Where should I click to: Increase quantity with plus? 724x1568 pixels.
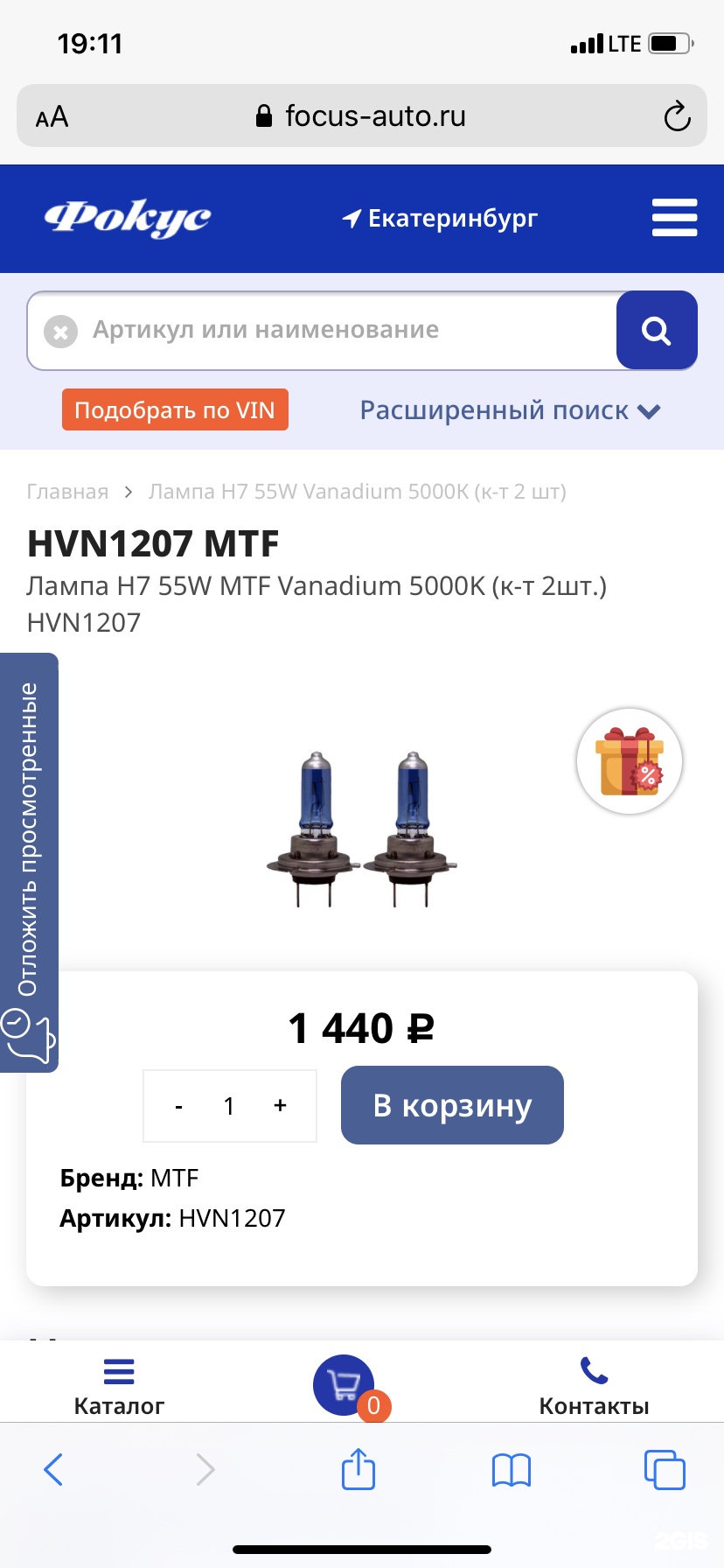tap(280, 1106)
